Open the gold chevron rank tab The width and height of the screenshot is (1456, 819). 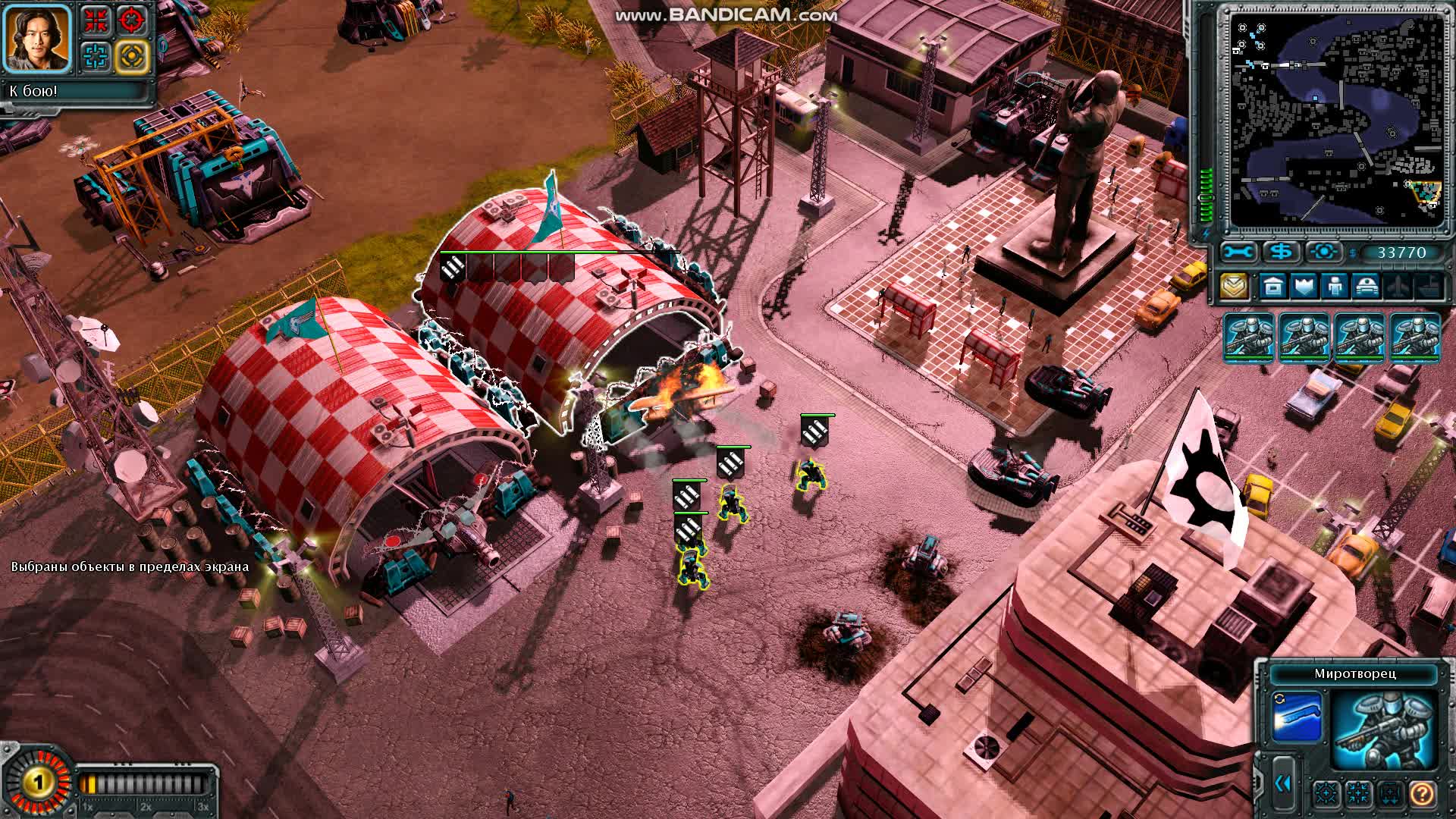[1235, 287]
